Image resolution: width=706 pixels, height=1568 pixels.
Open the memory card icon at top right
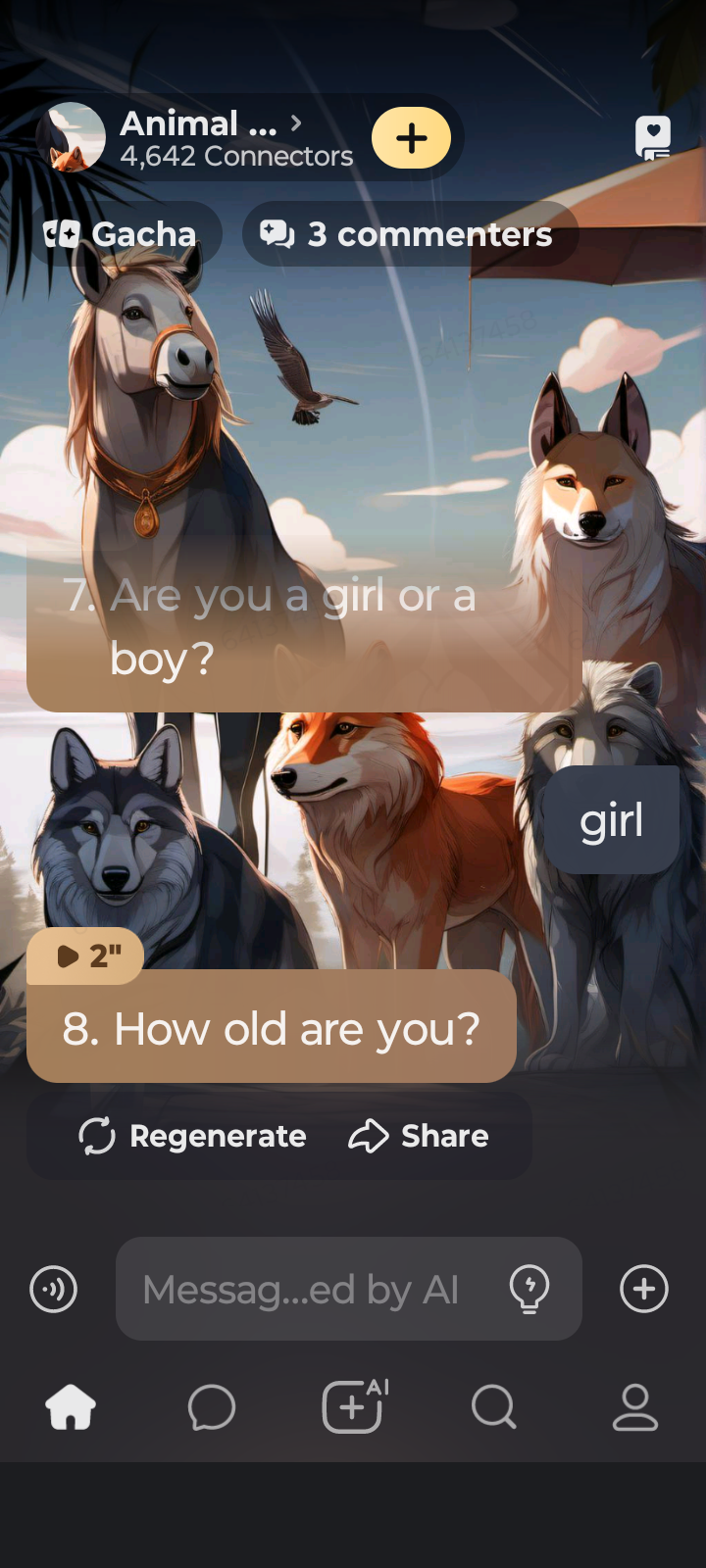tap(653, 137)
